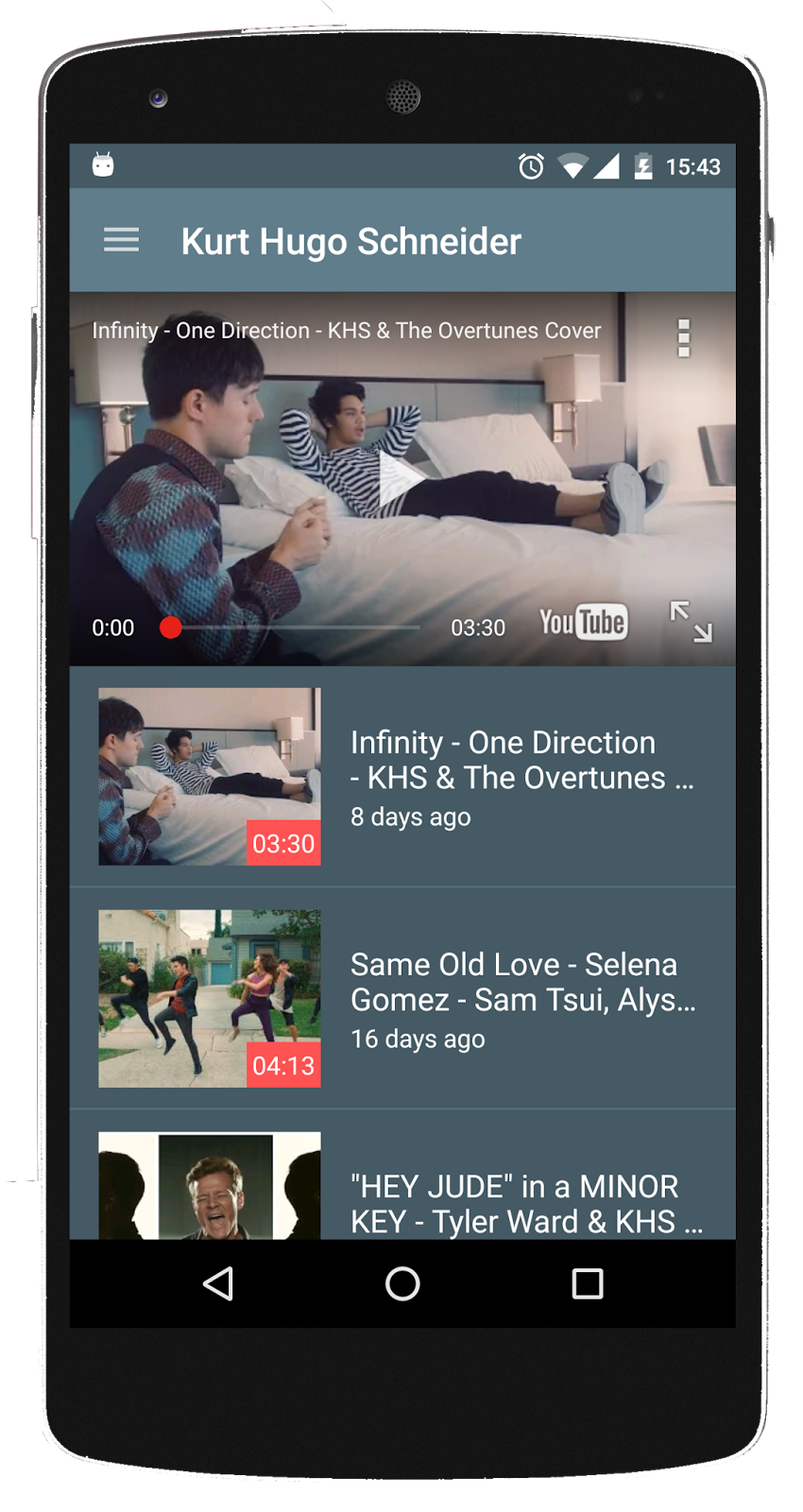This screenshot has width=803, height=1512.
Task: Open "HEY JUDE" in a MINOR KEY video
Action: point(402,1176)
